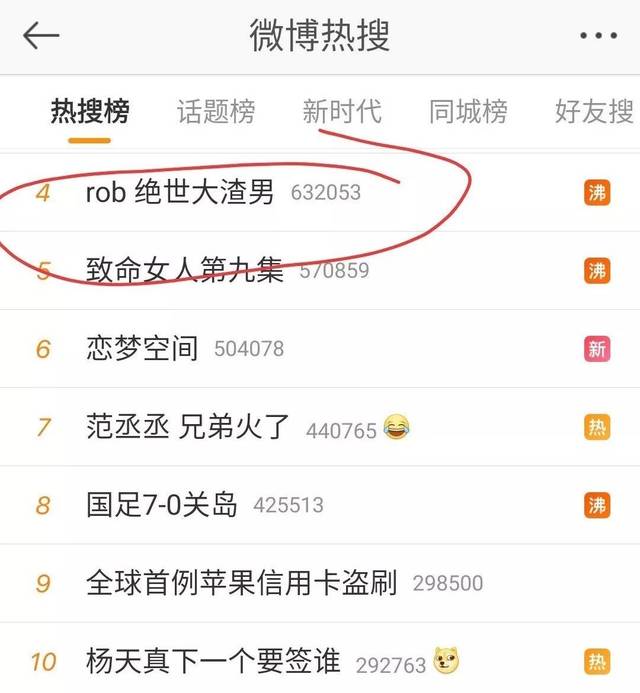Open hot search rob 绝世大渣男
The image size is (640, 693).
click(x=180, y=192)
